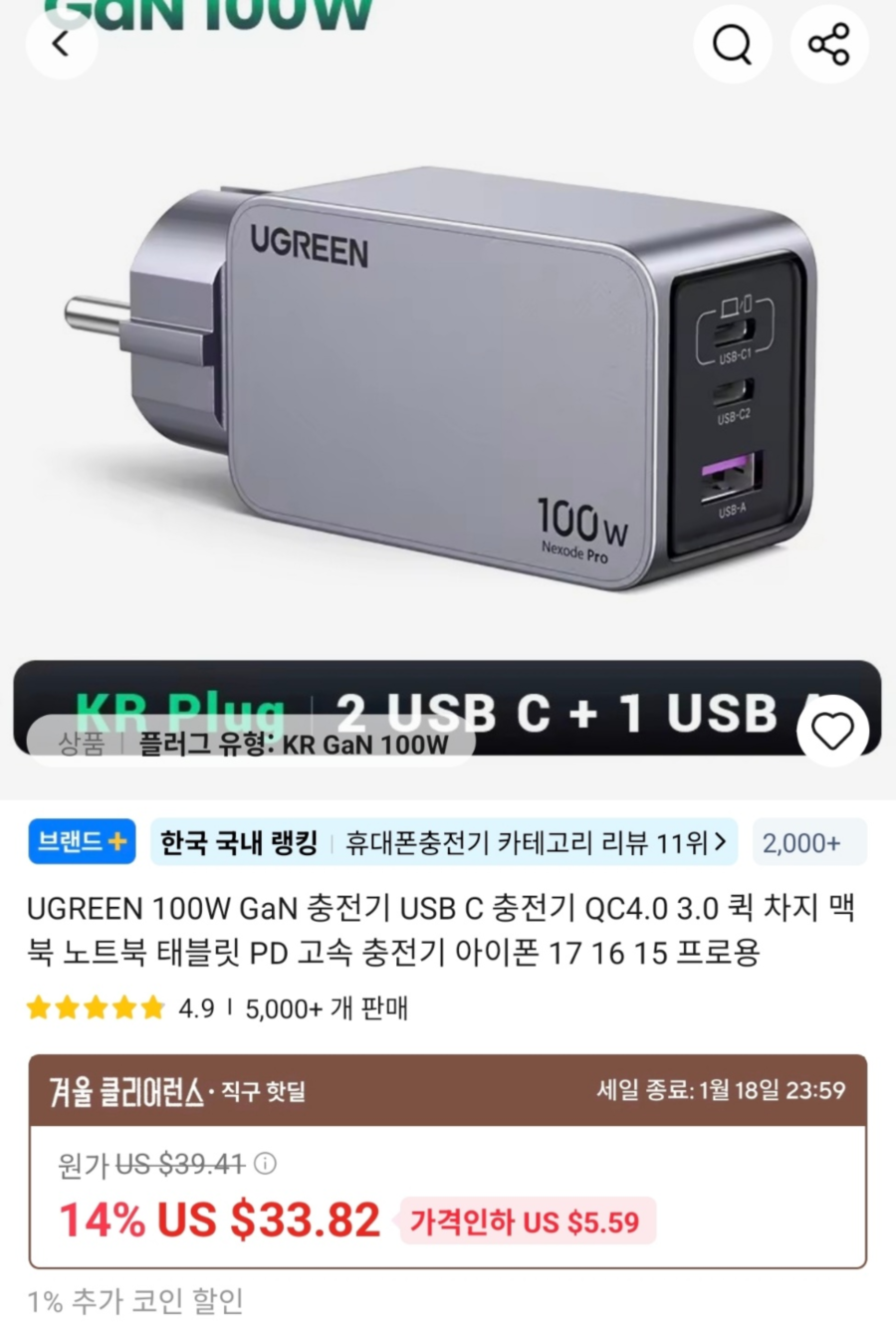Open the search magnifier icon

tap(733, 44)
